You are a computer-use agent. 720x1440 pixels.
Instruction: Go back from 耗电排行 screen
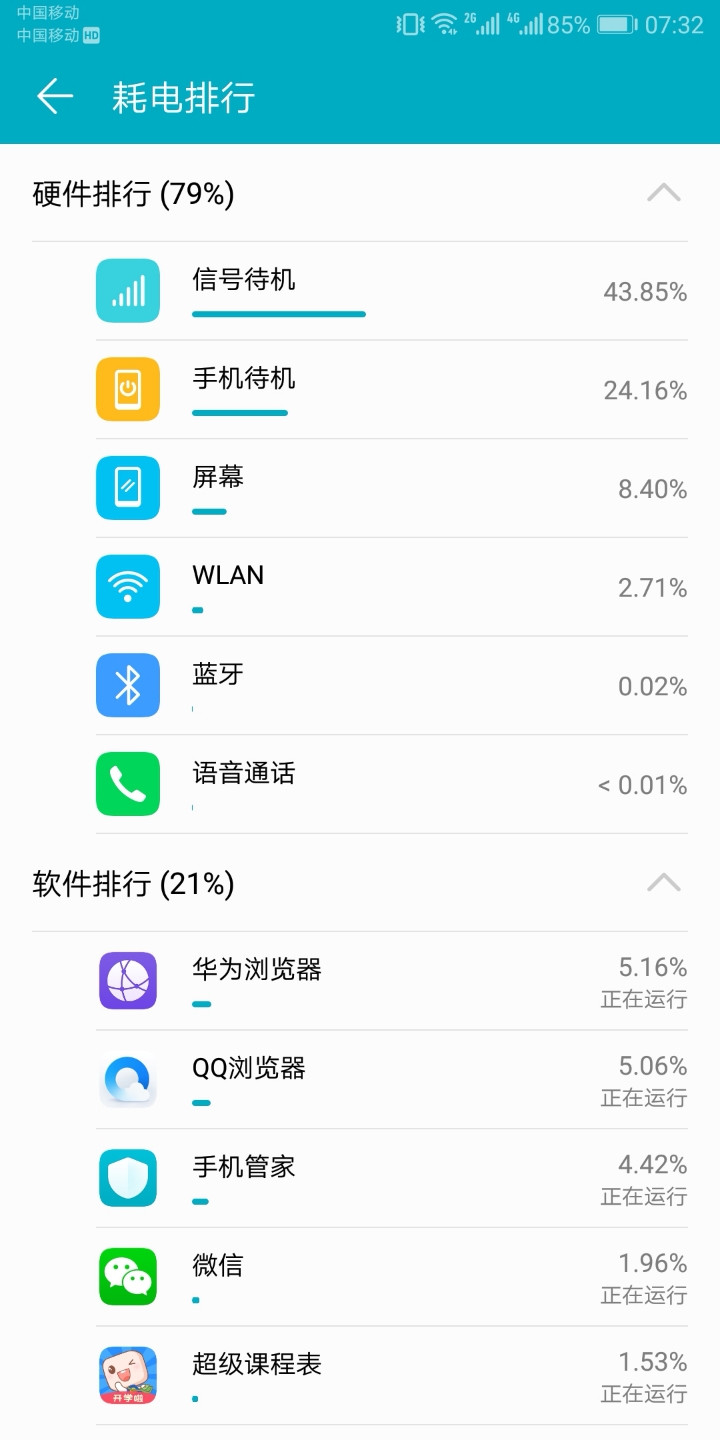pyautogui.click(x=55, y=97)
